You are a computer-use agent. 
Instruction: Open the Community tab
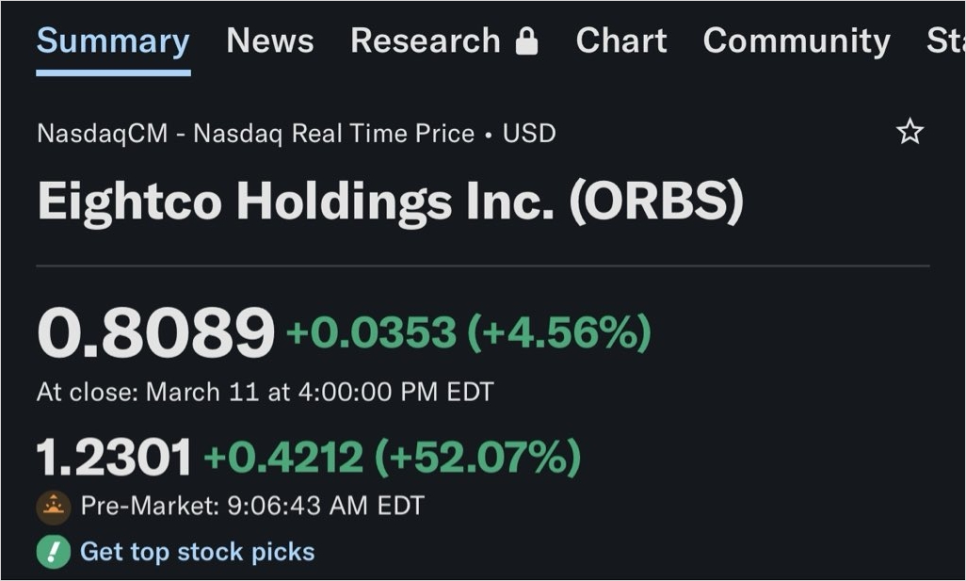[x=796, y=41]
